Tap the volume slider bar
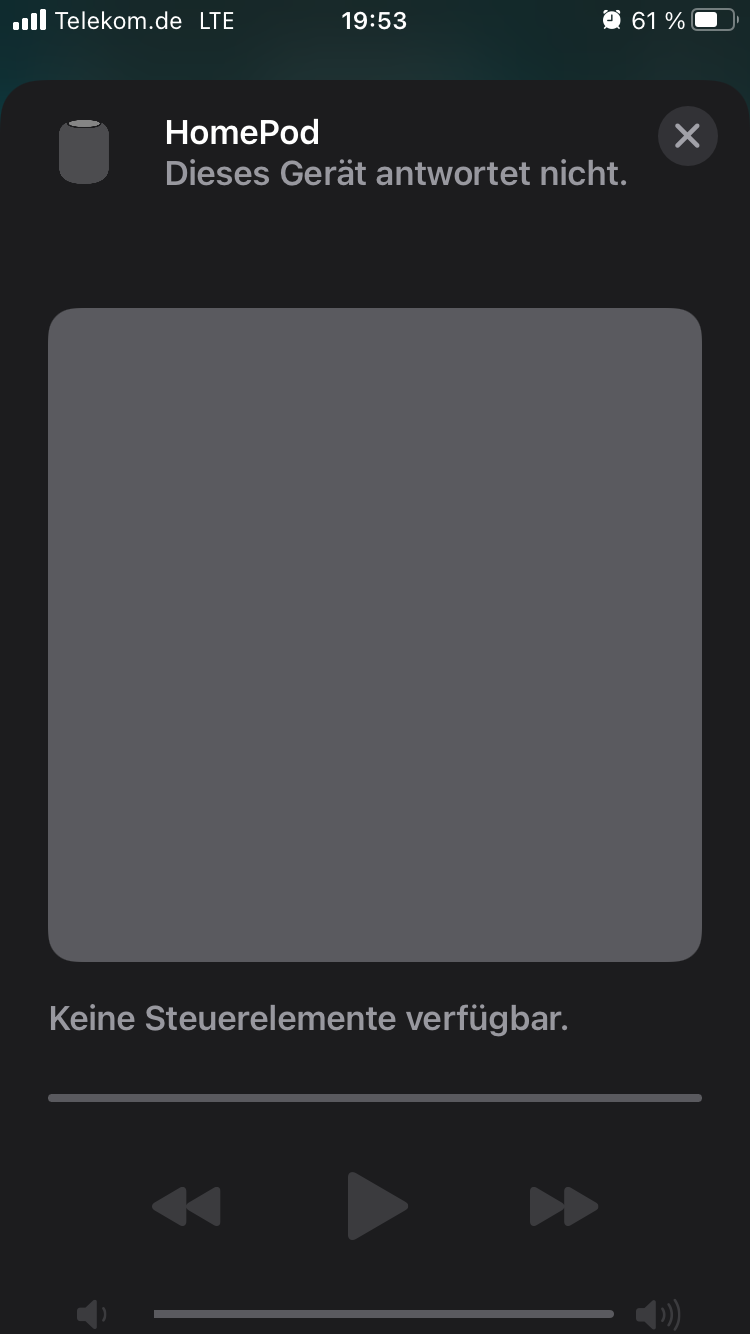This screenshot has width=750, height=1334. [x=383, y=1314]
